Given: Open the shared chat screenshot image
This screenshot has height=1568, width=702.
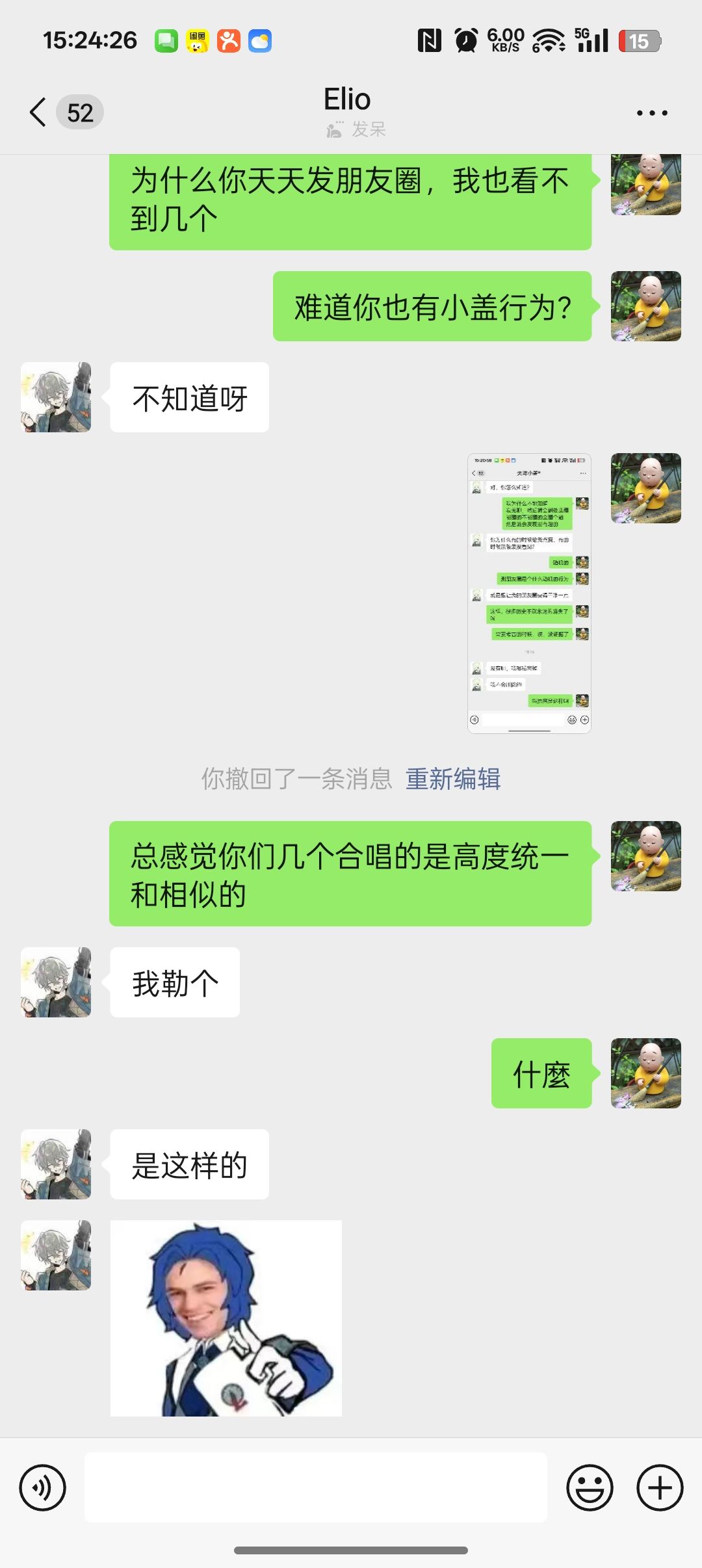Looking at the screenshot, I should pyautogui.click(x=529, y=593).
